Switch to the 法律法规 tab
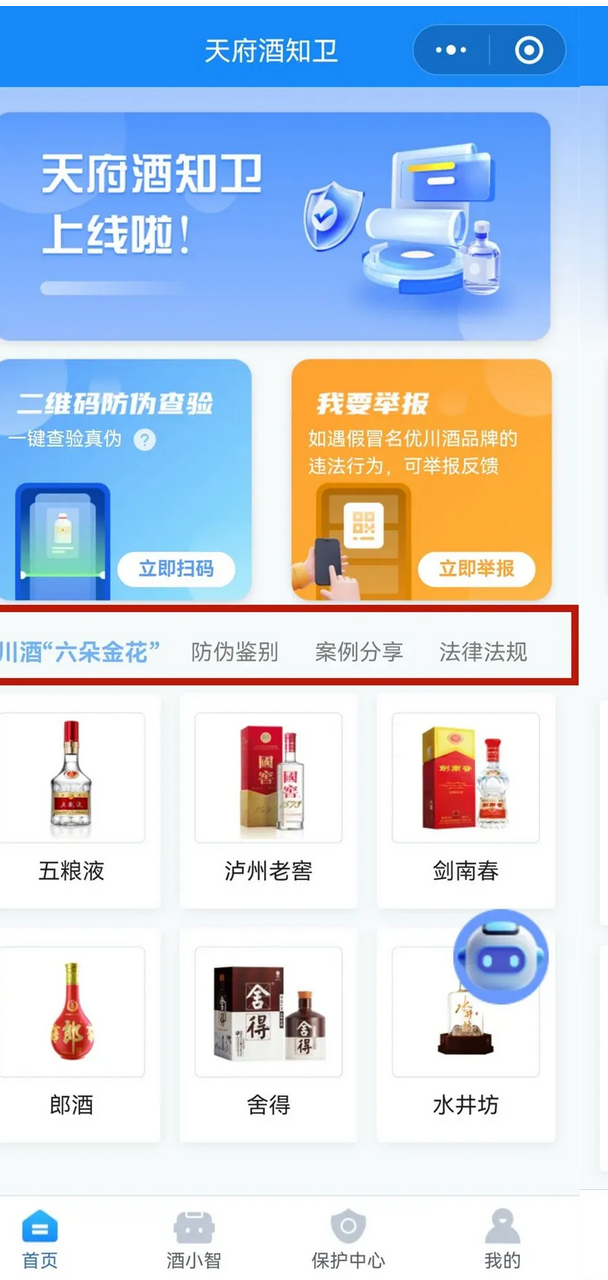This screenshot has height=1280, width=608. (483, 653)
